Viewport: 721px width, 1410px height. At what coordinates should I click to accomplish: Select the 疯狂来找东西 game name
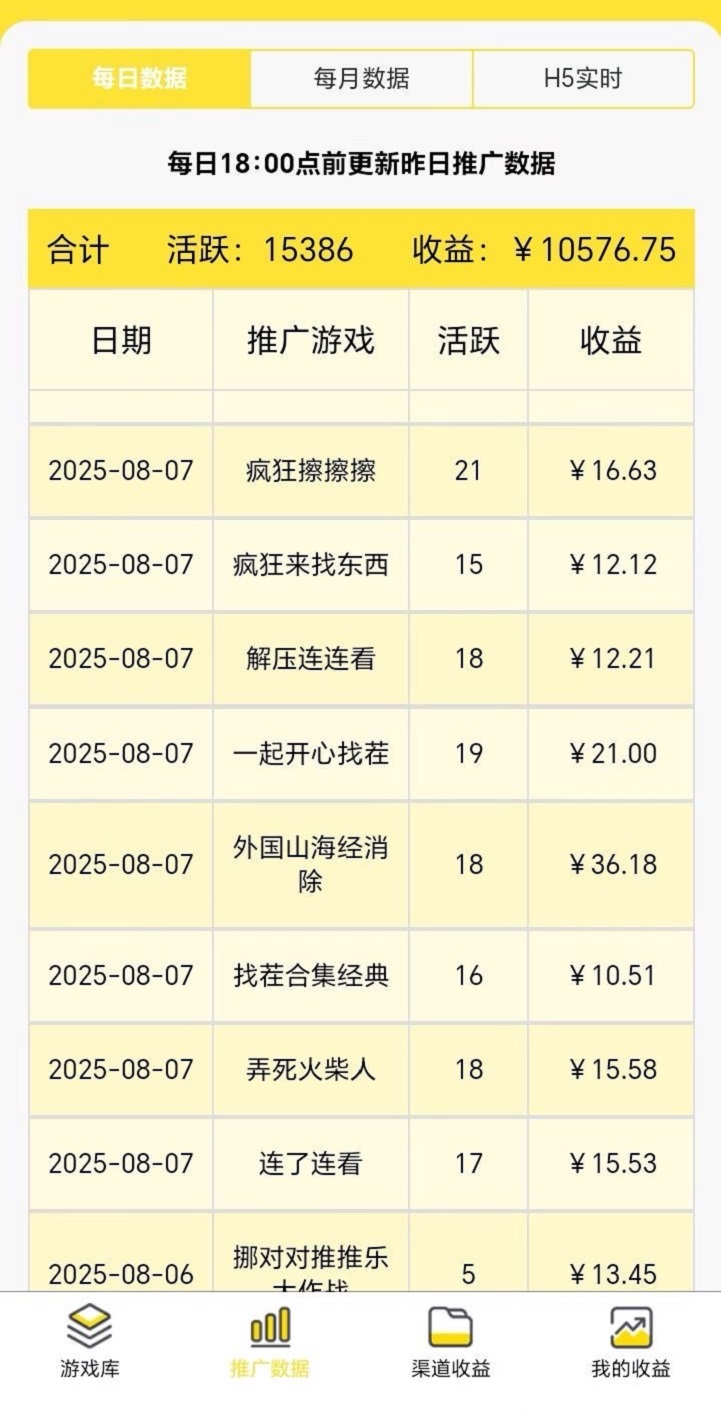click(x=310, y=565)
